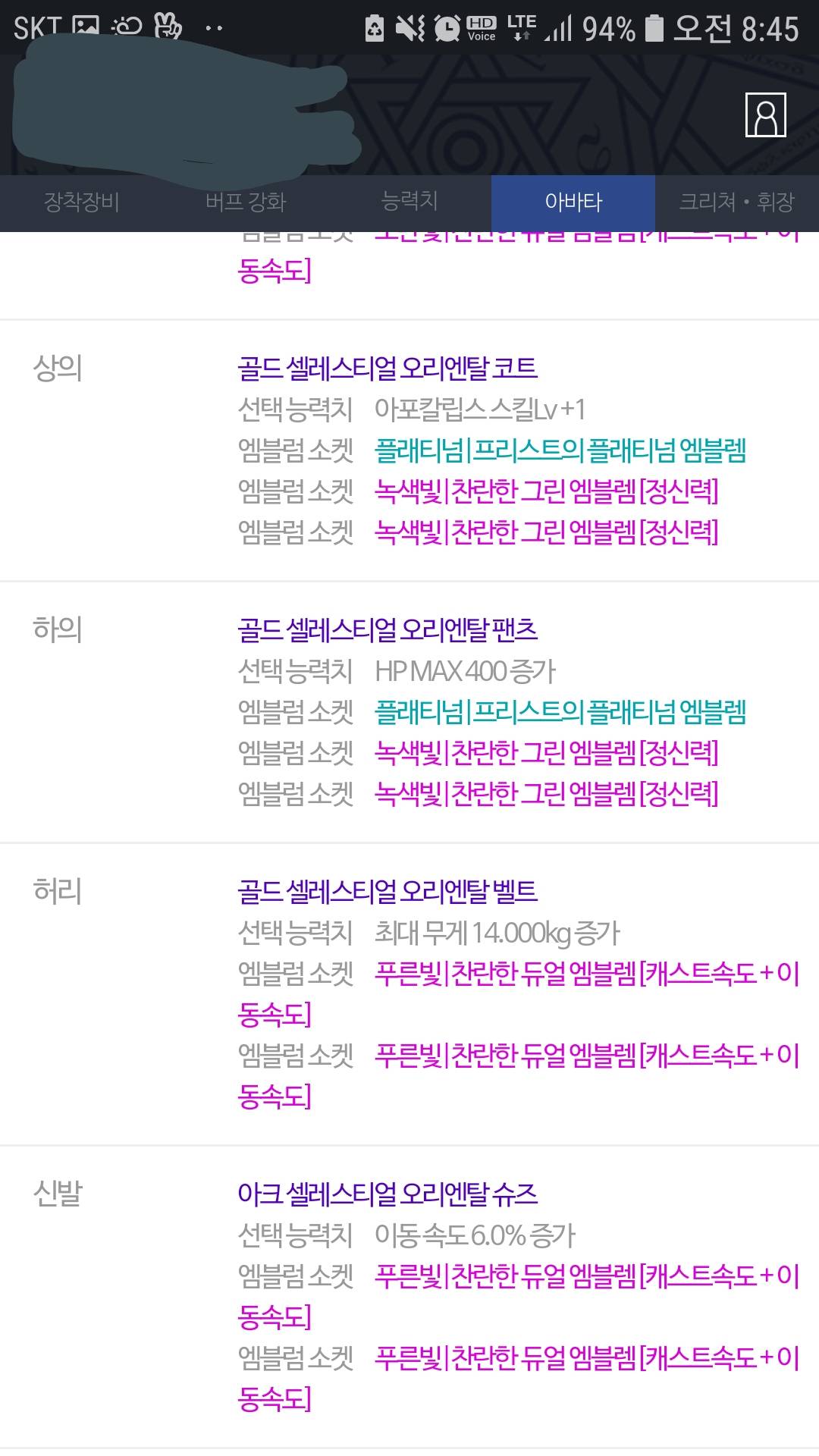This screenshot has height=1456, width=819.
Task: Open the profile icon in the header
Action: [x=765, y=115]
